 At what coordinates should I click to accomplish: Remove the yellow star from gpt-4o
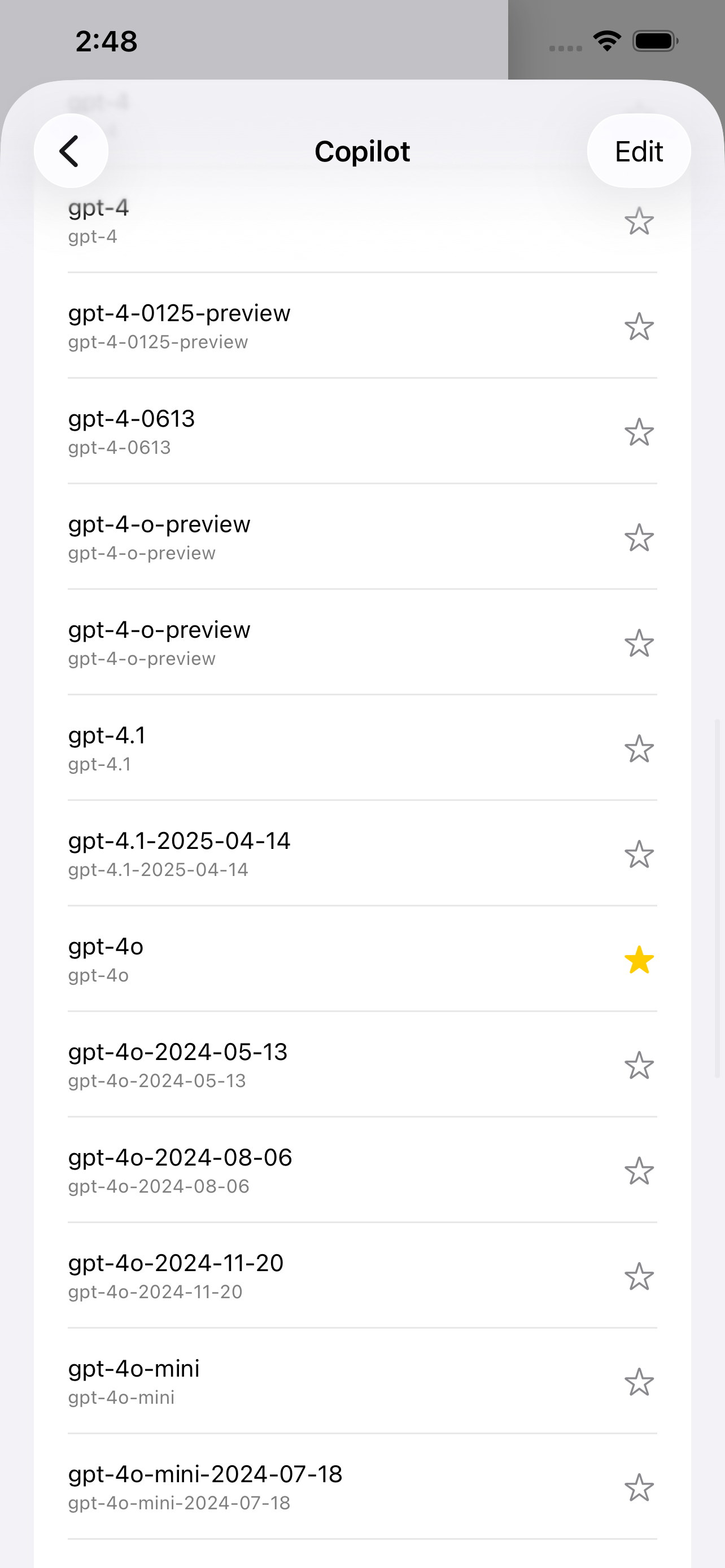[639, 960]
